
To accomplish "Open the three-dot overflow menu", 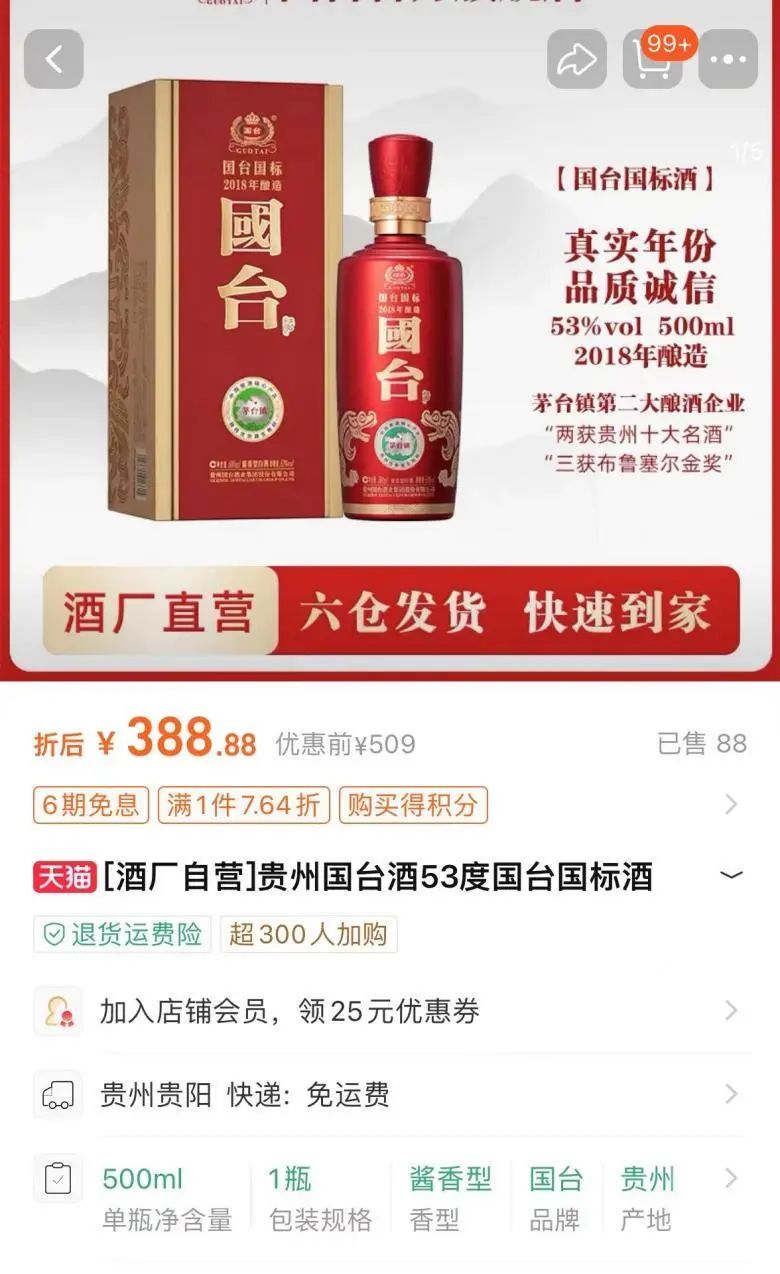I will tap(727, 59).
